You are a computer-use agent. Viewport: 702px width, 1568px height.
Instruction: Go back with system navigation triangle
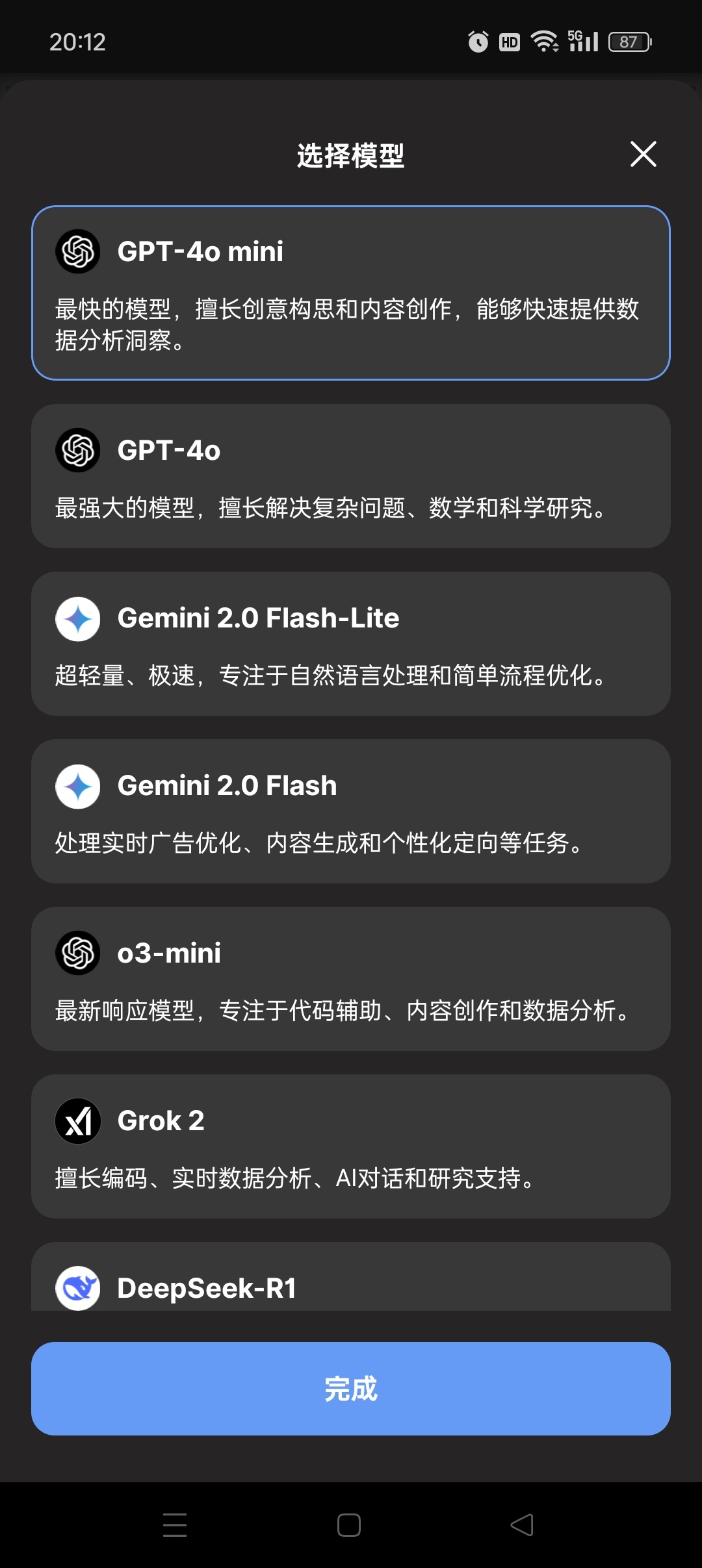[522, 1525]
